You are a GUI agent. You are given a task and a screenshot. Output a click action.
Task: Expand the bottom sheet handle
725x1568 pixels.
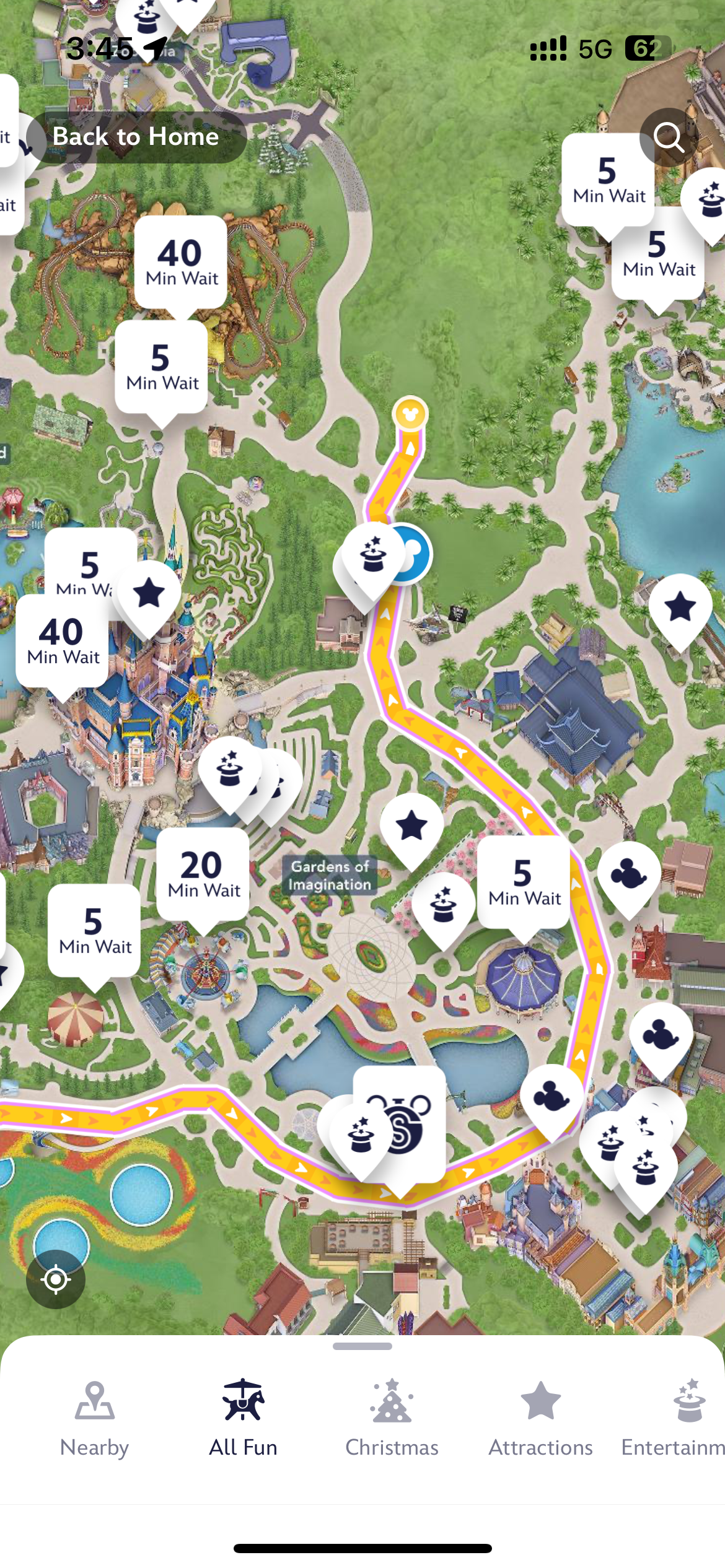point(362,1346)
